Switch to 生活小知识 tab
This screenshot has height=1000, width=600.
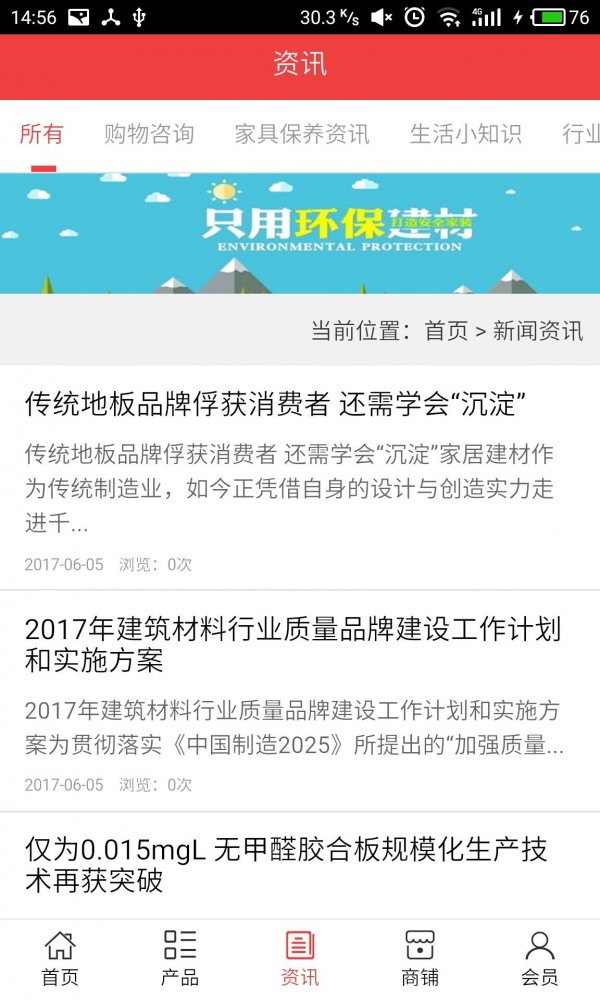[466, 134]
